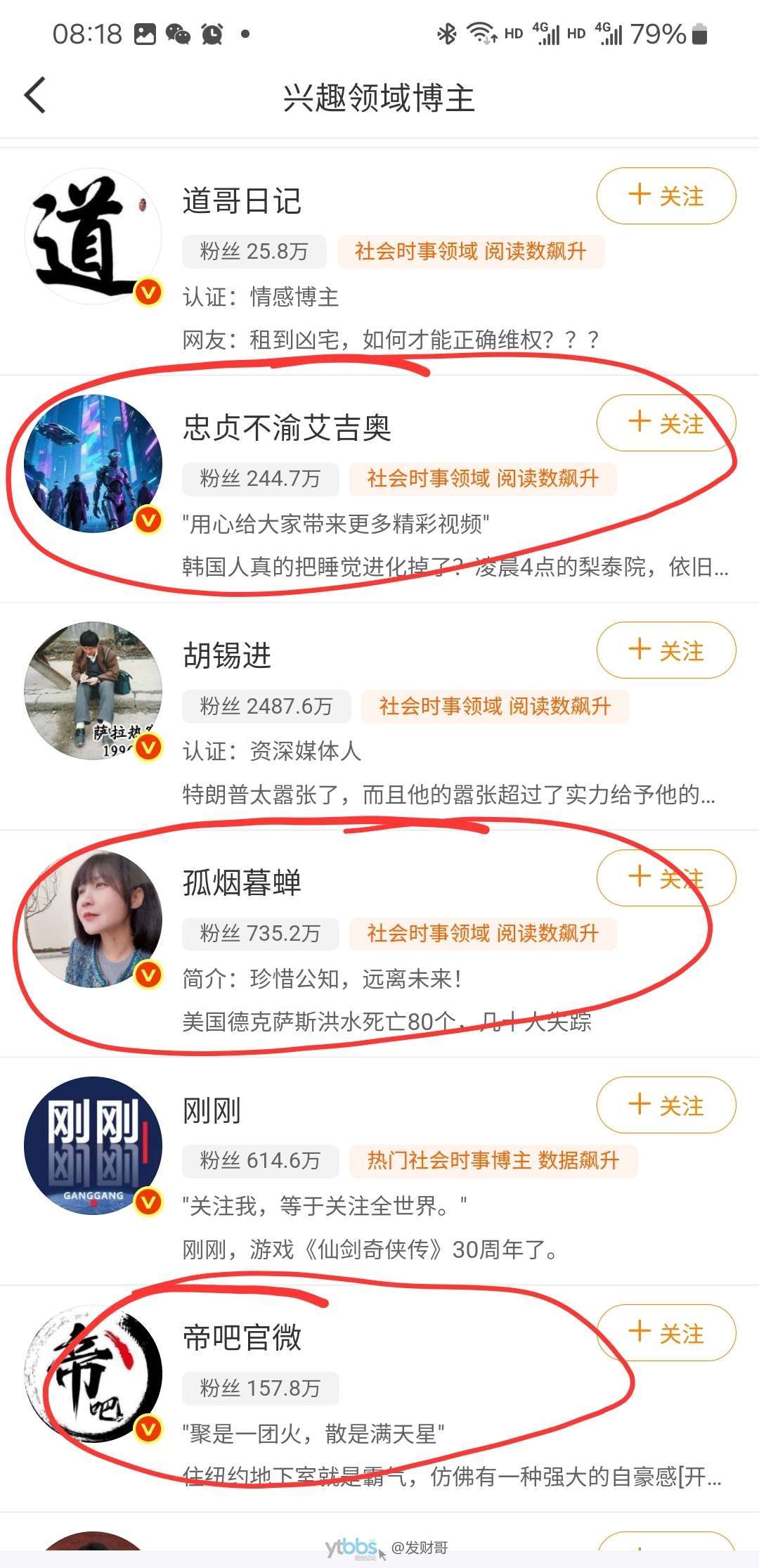Open 孤烟暮蝉 blogger profile

242,883
